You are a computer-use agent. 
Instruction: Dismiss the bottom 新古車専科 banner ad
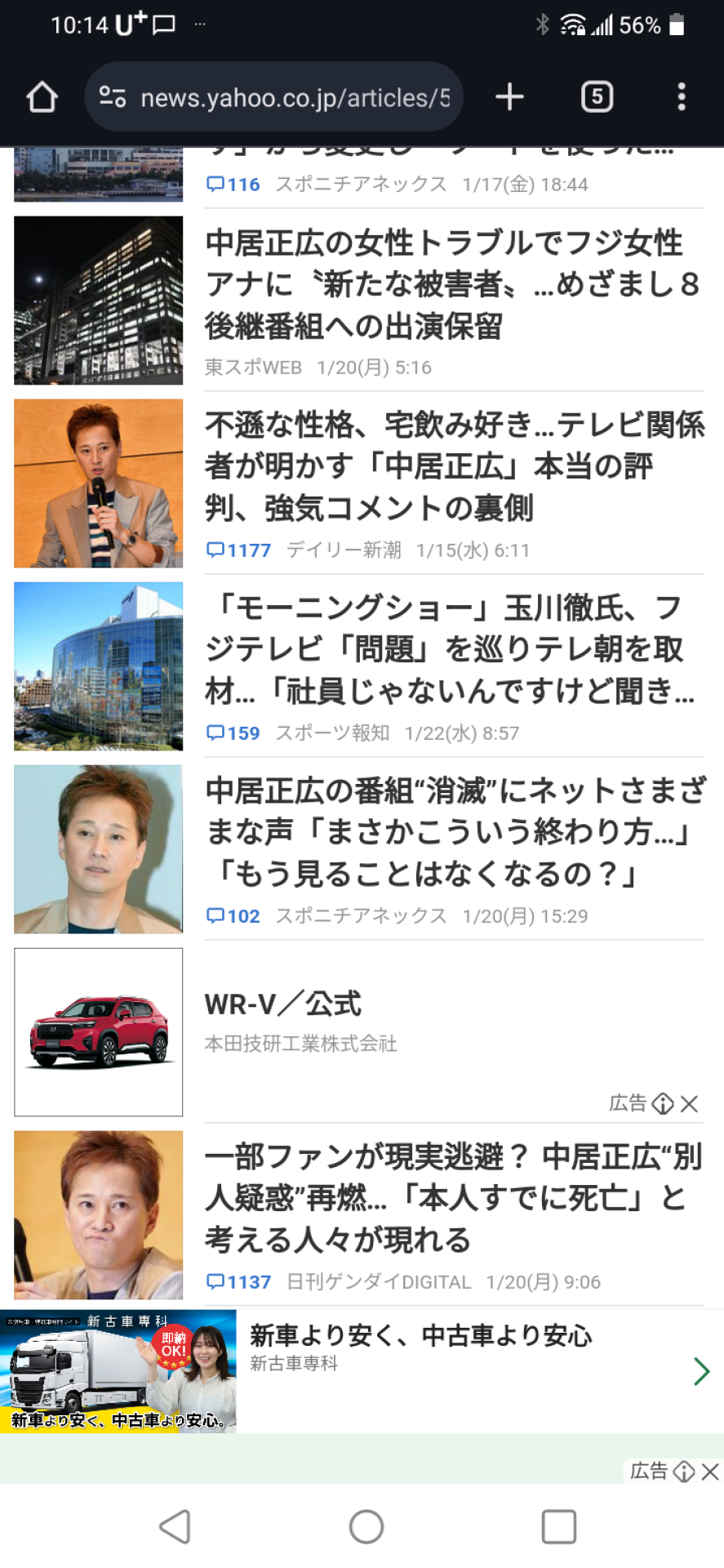click(711, 1472)
